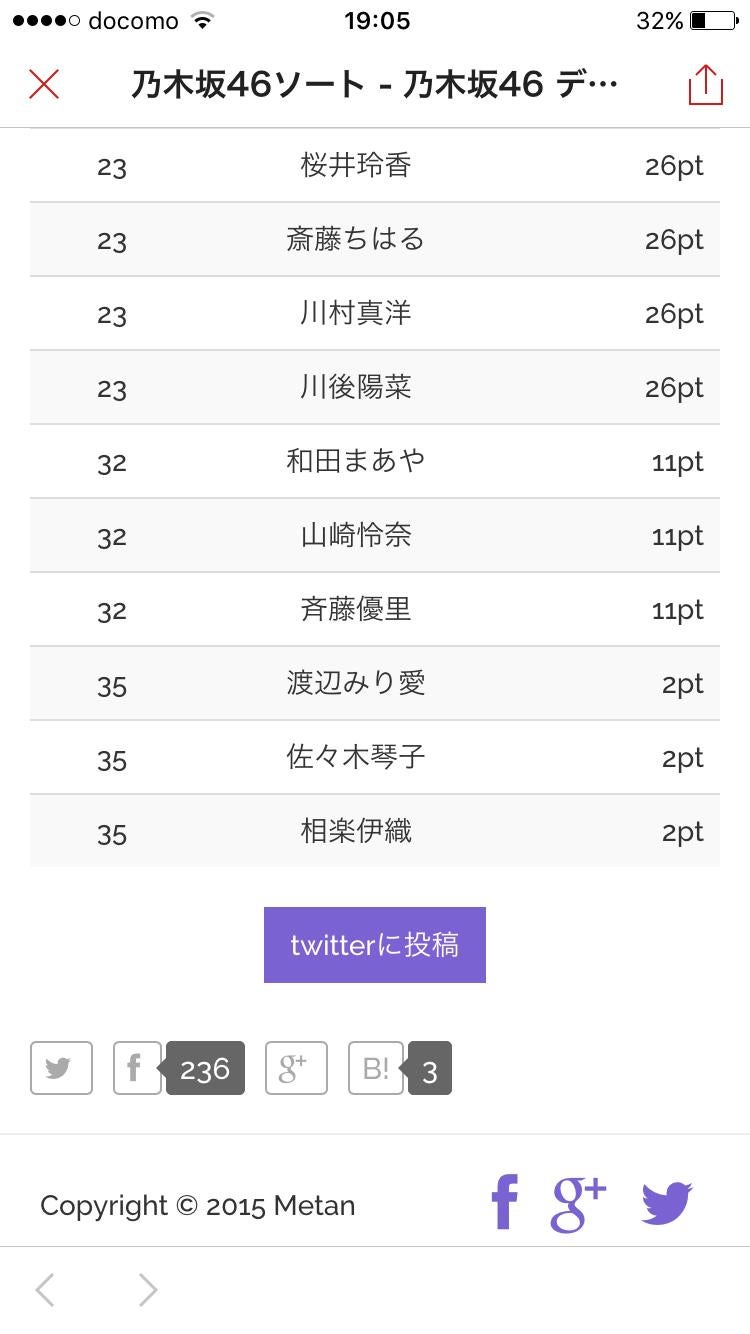Share with the small Google+ button

pyautogui.click(x=296, y=1068)
